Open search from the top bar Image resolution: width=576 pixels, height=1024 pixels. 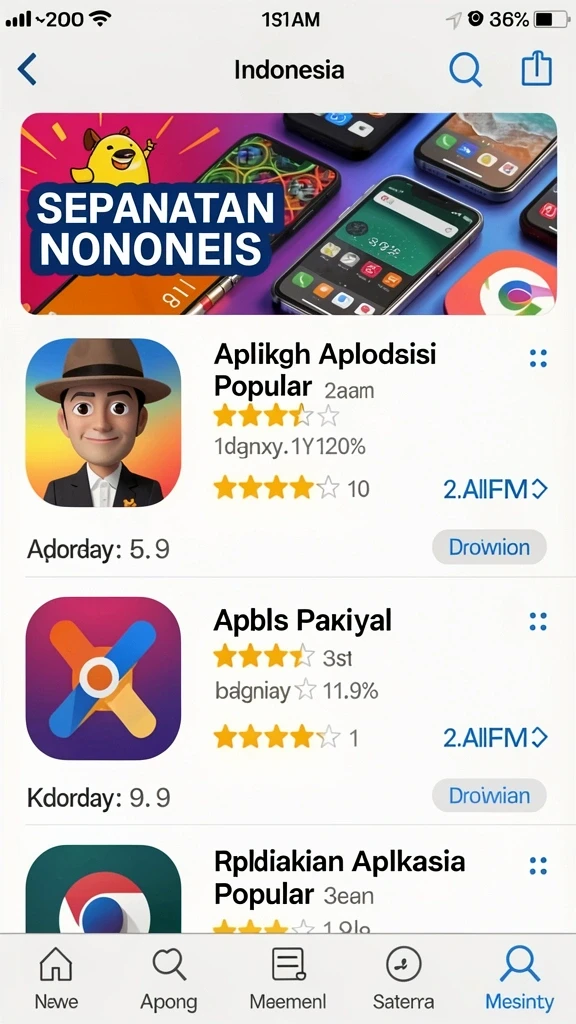pyautogui.click(x=466, y=69)
